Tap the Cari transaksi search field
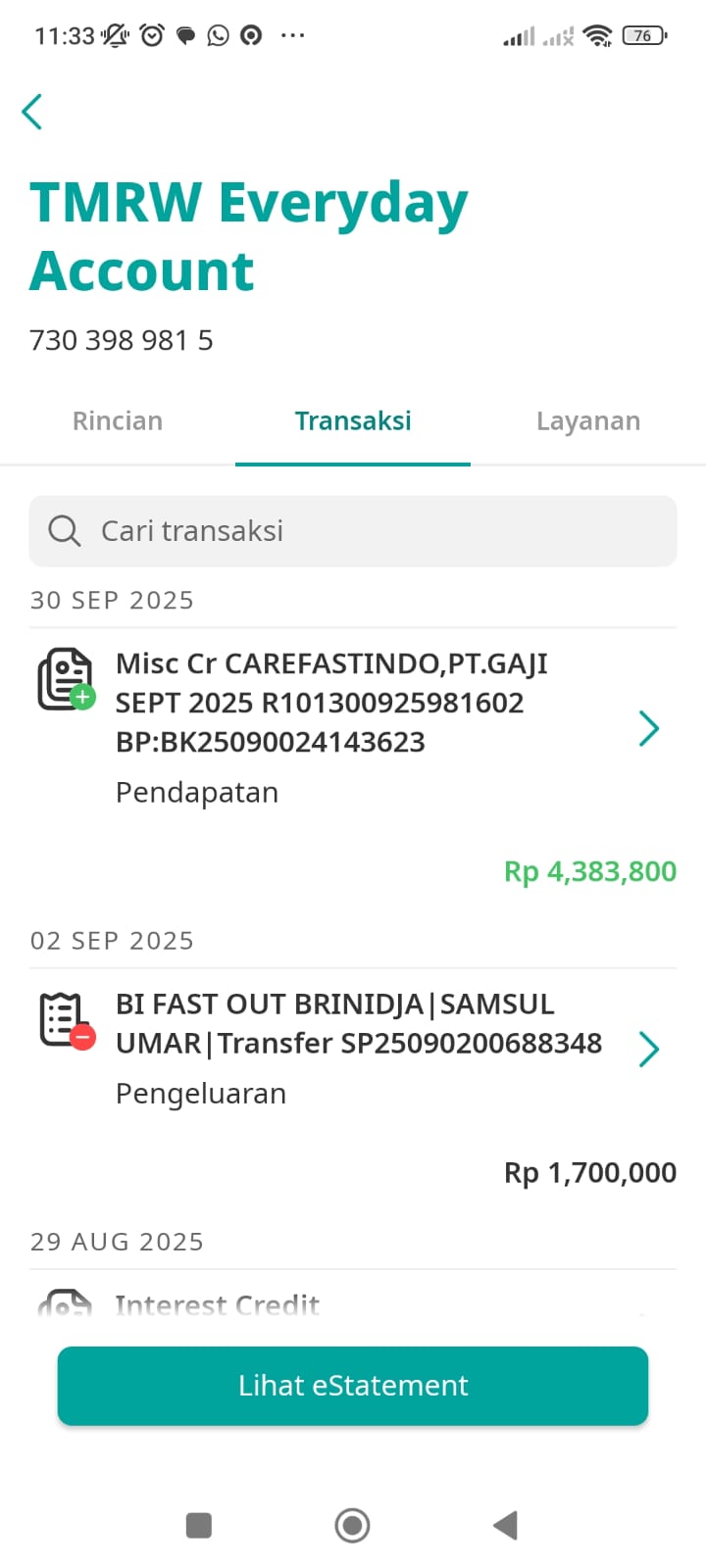The width and height of the screenshot is (706, 1568). (353, 531)
